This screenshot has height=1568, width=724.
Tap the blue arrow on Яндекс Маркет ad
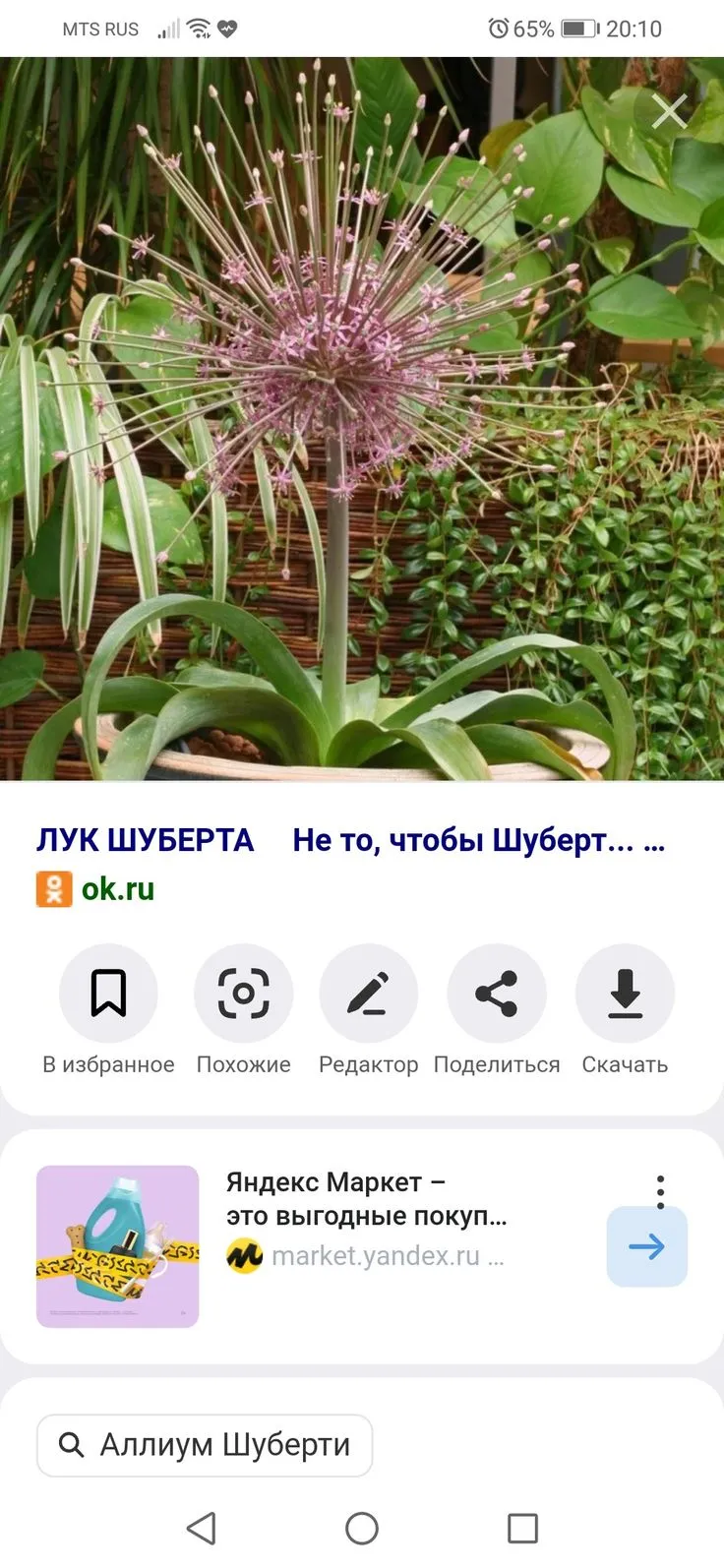point(646,1247)
